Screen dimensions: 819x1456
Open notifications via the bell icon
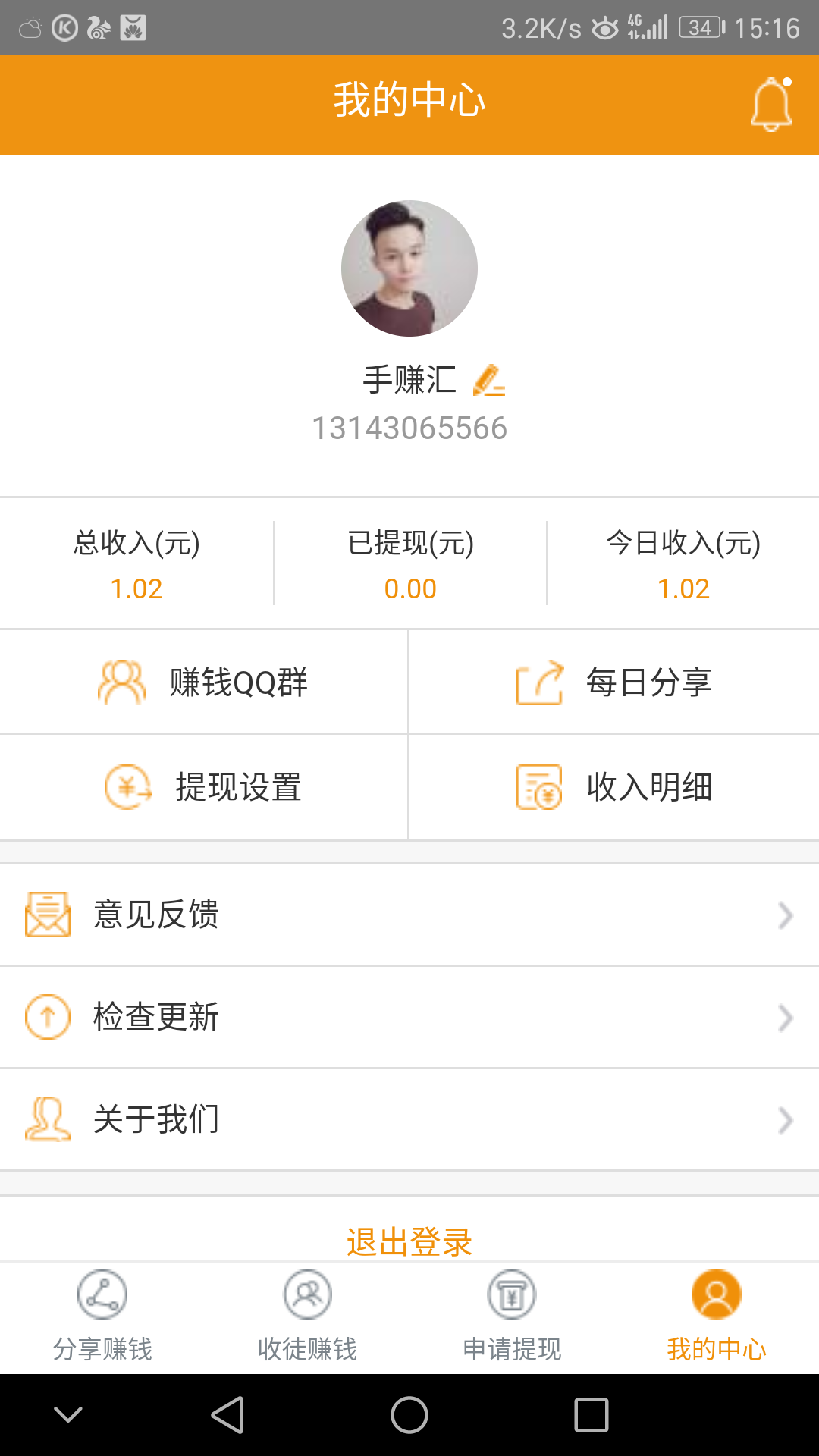pyautogui.click(x=770, y=105)
